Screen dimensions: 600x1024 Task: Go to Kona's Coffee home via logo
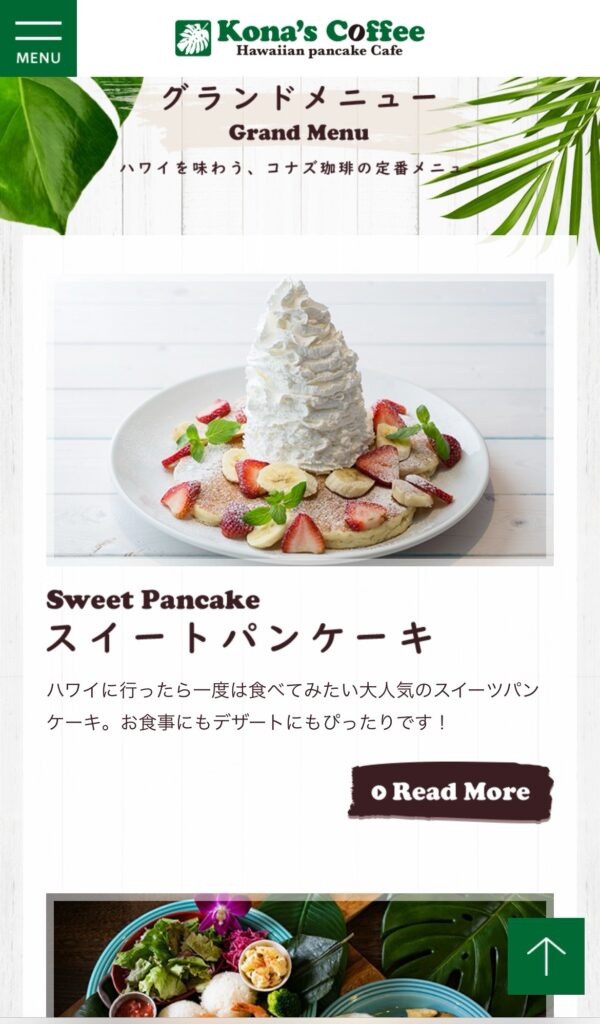299,37
